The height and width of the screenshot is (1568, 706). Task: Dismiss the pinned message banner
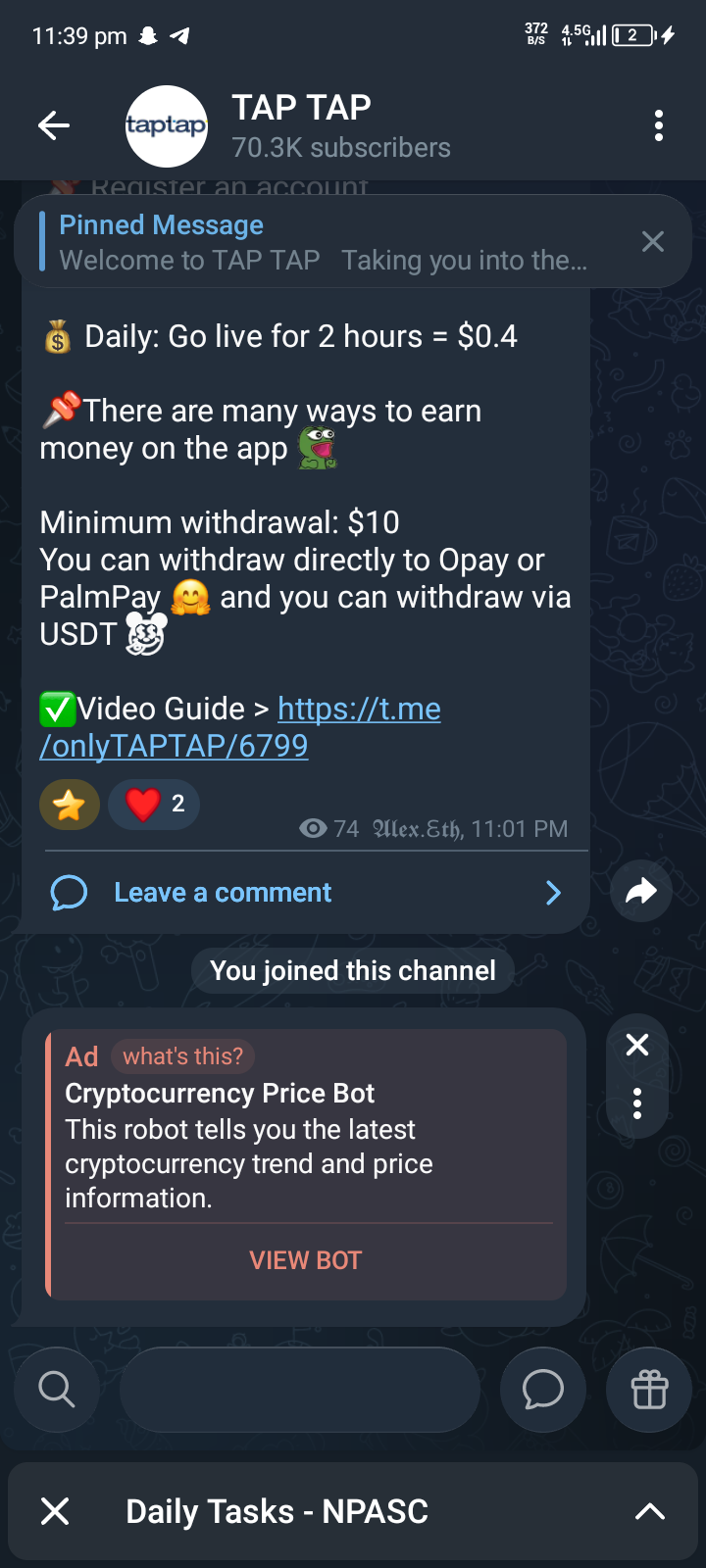(652, 242)
